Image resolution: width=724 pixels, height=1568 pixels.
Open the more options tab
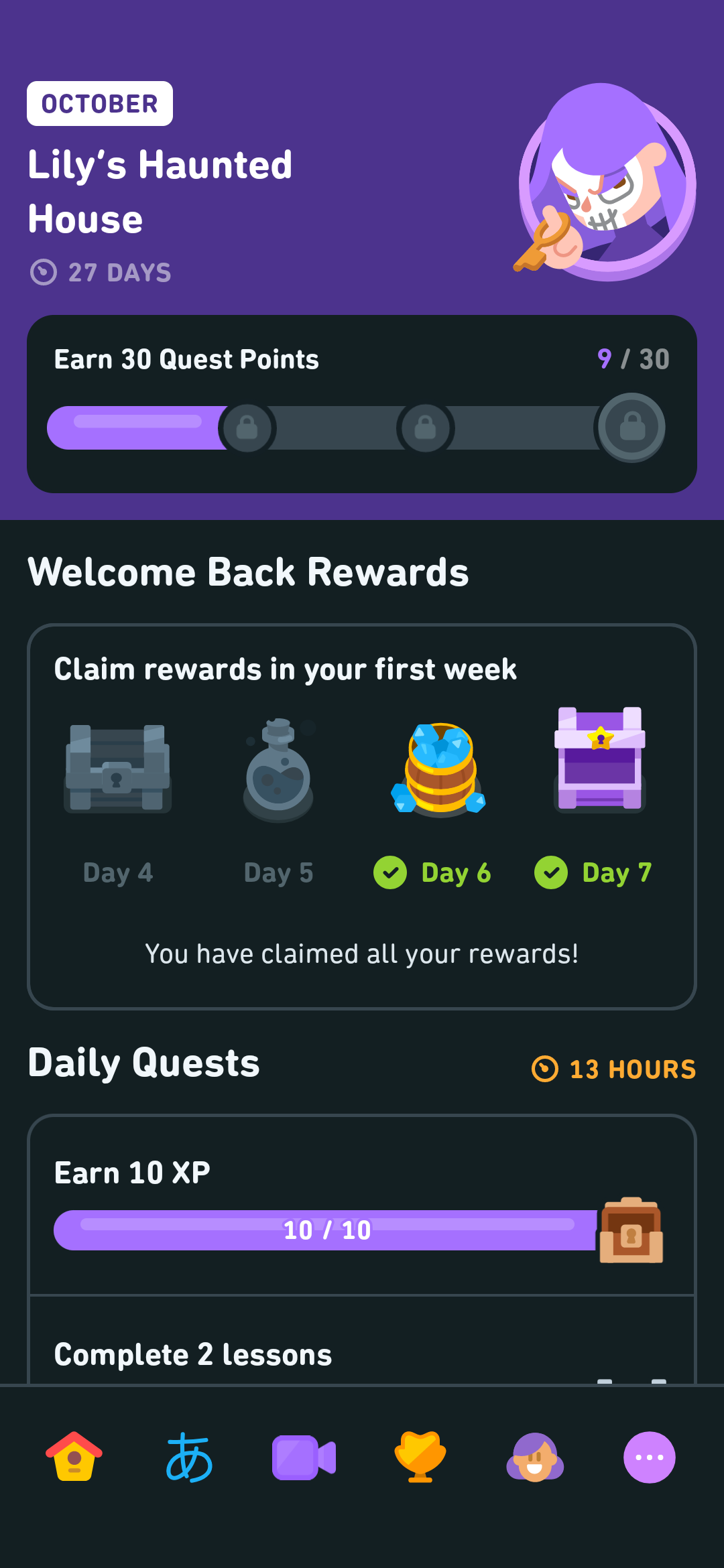pyautogui.click(x=649, y=1457)
